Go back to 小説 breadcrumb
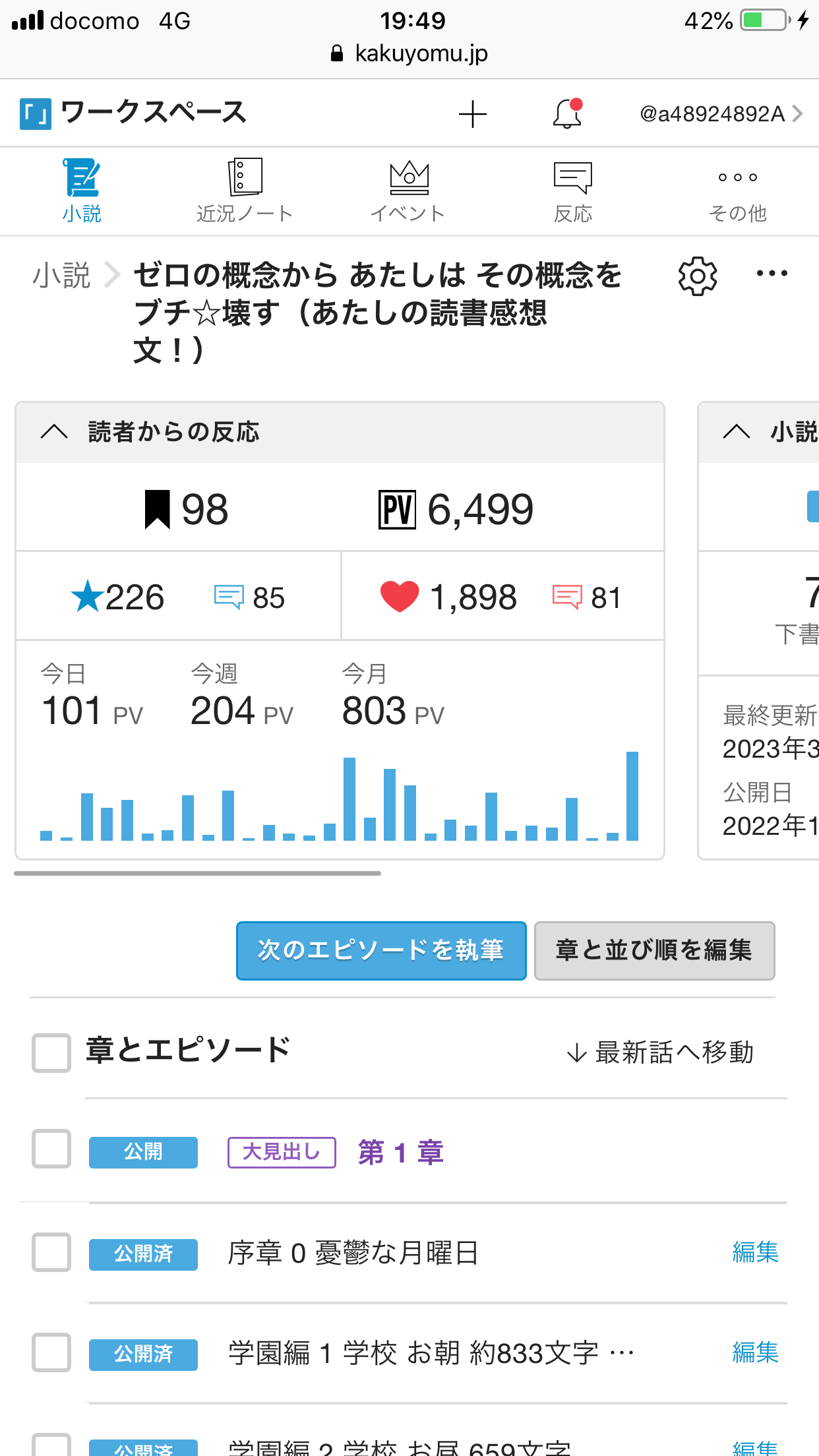This screenshot has height=1456, width=819. pyautogui.click(x=61, y=275)
